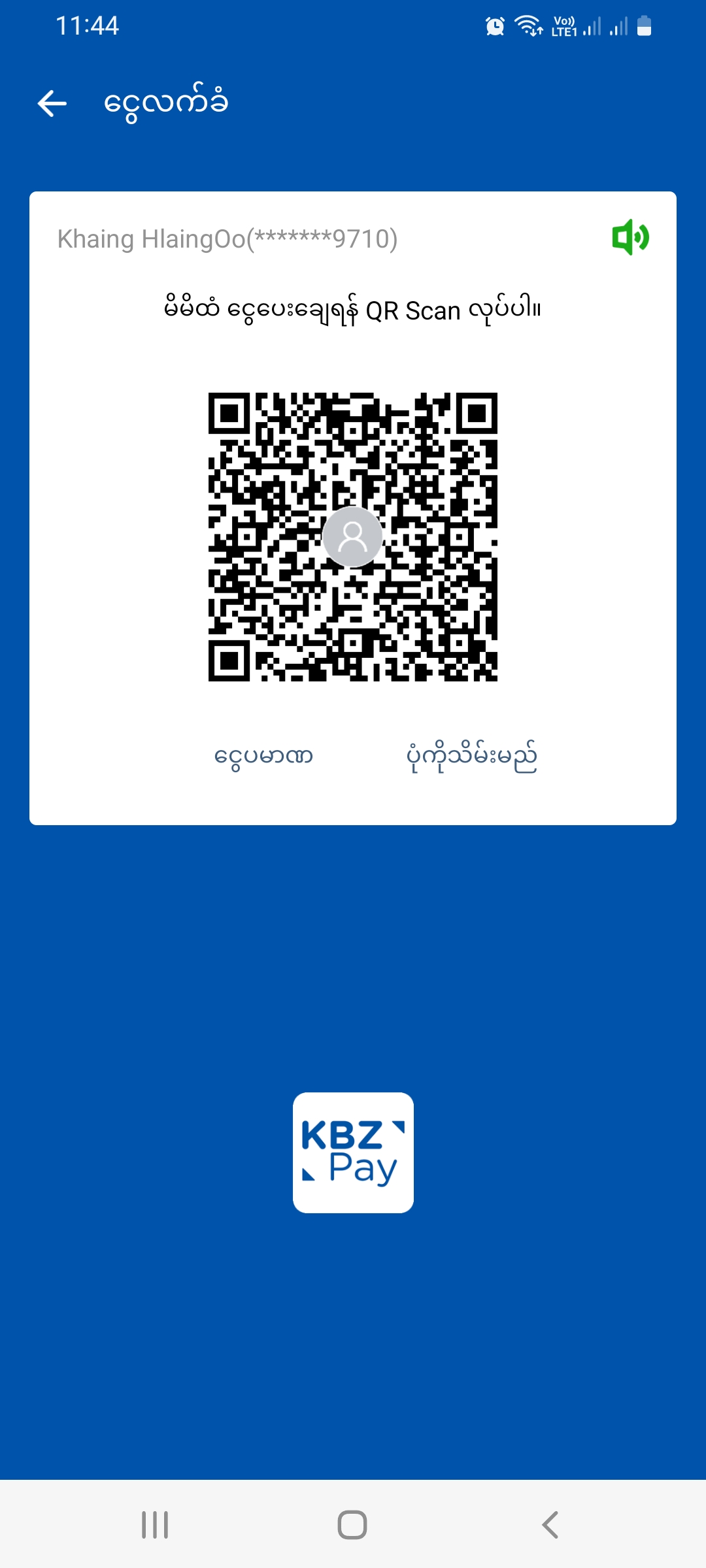Set the amount with ငွေပမာဏ

point(263,757)
